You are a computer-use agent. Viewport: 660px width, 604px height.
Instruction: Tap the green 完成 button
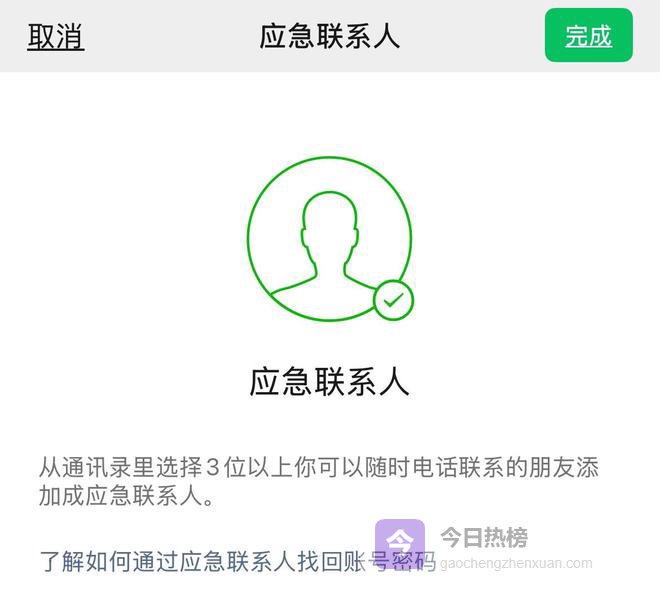(x=588, y=36)
